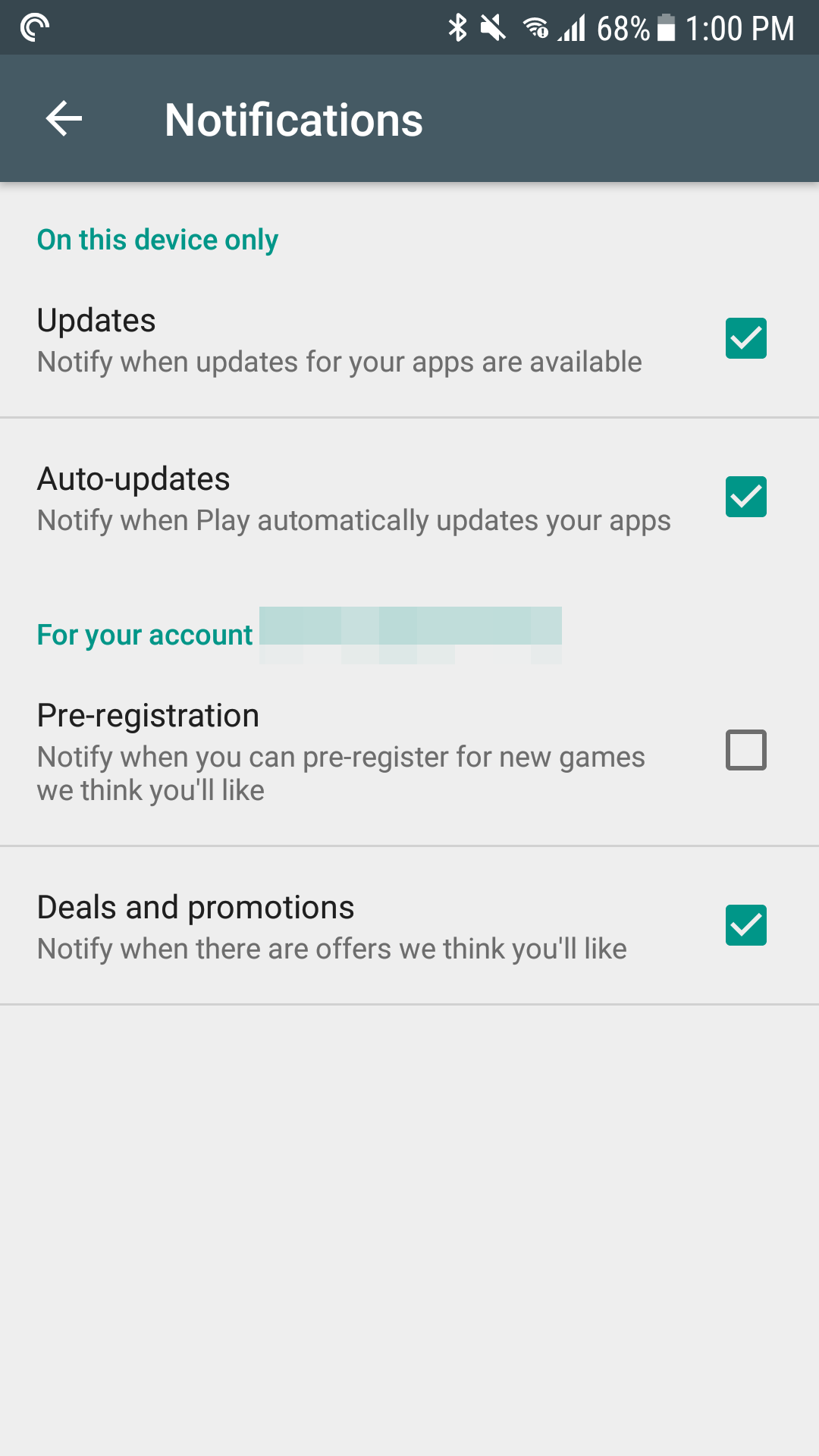This screenshot has width=819, height=1456.
Task: Select the 'On this device only' header
Action: coord(157,240)
